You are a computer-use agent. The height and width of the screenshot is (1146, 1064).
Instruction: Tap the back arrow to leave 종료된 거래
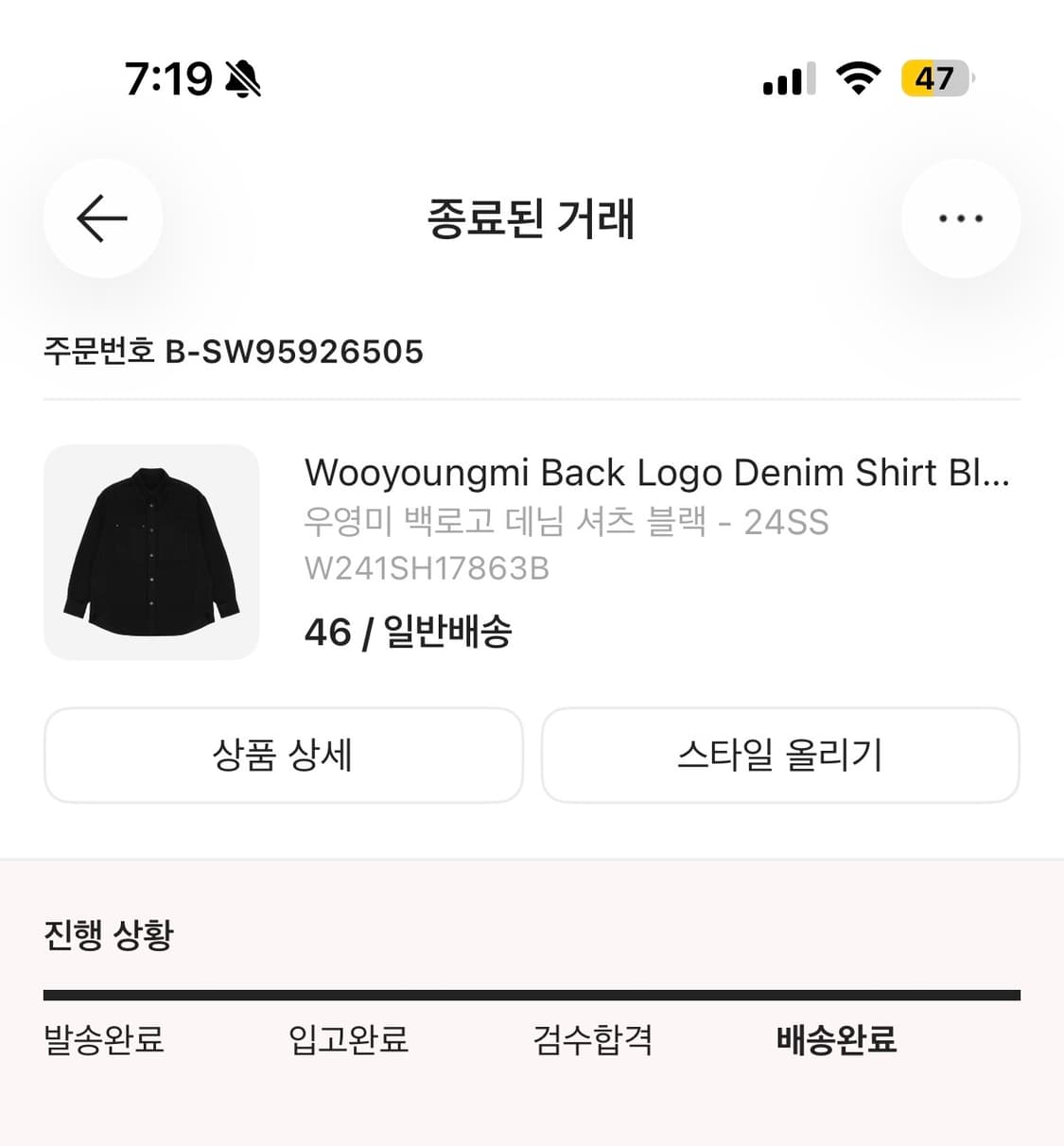click(102, 218)
